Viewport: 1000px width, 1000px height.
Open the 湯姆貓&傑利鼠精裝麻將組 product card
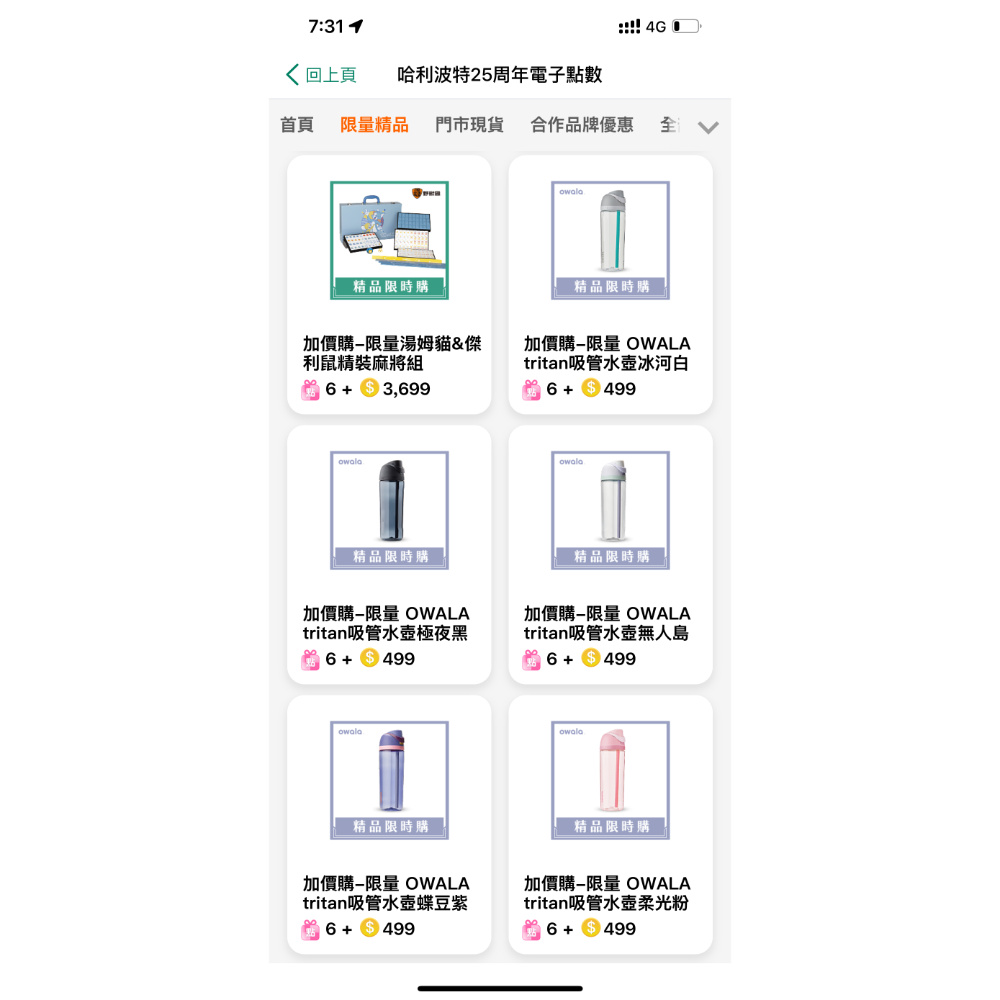(389, 284)
